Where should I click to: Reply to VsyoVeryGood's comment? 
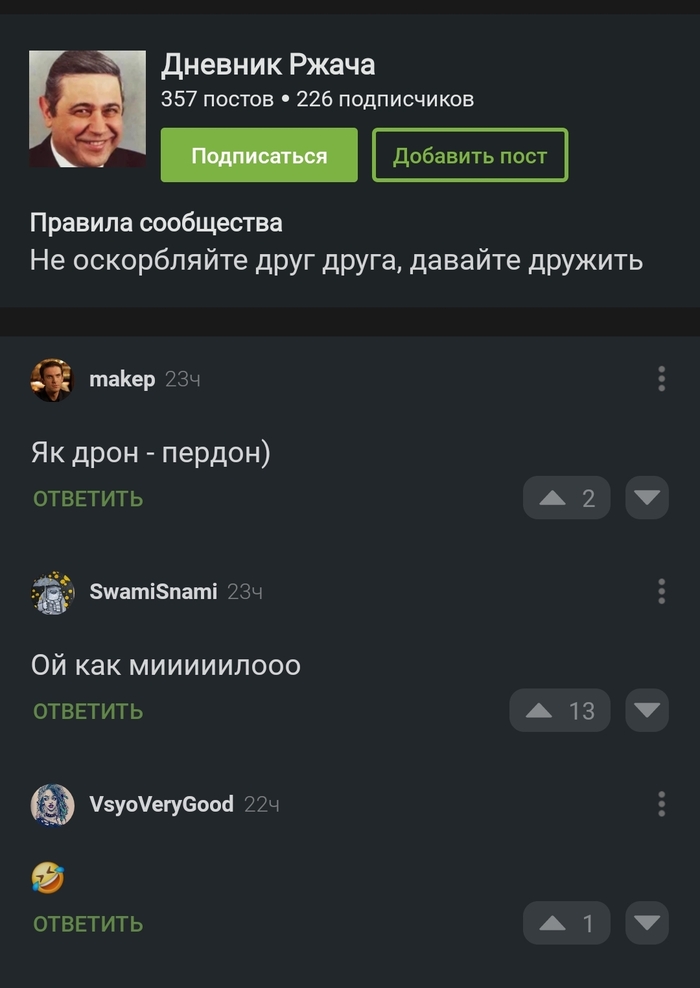point(88,924)
